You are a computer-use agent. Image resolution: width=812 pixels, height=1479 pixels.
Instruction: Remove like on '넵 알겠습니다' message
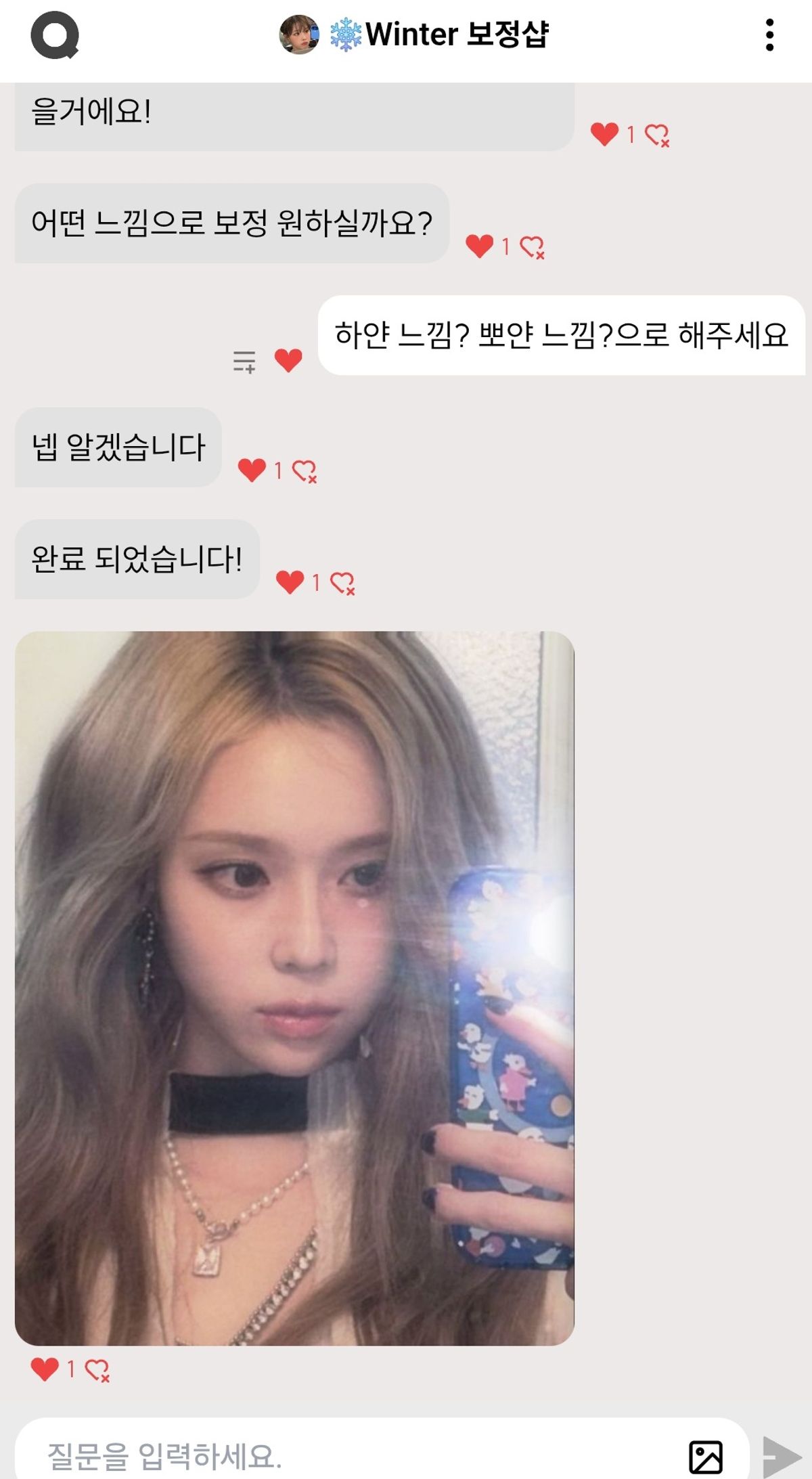point(305,470)
